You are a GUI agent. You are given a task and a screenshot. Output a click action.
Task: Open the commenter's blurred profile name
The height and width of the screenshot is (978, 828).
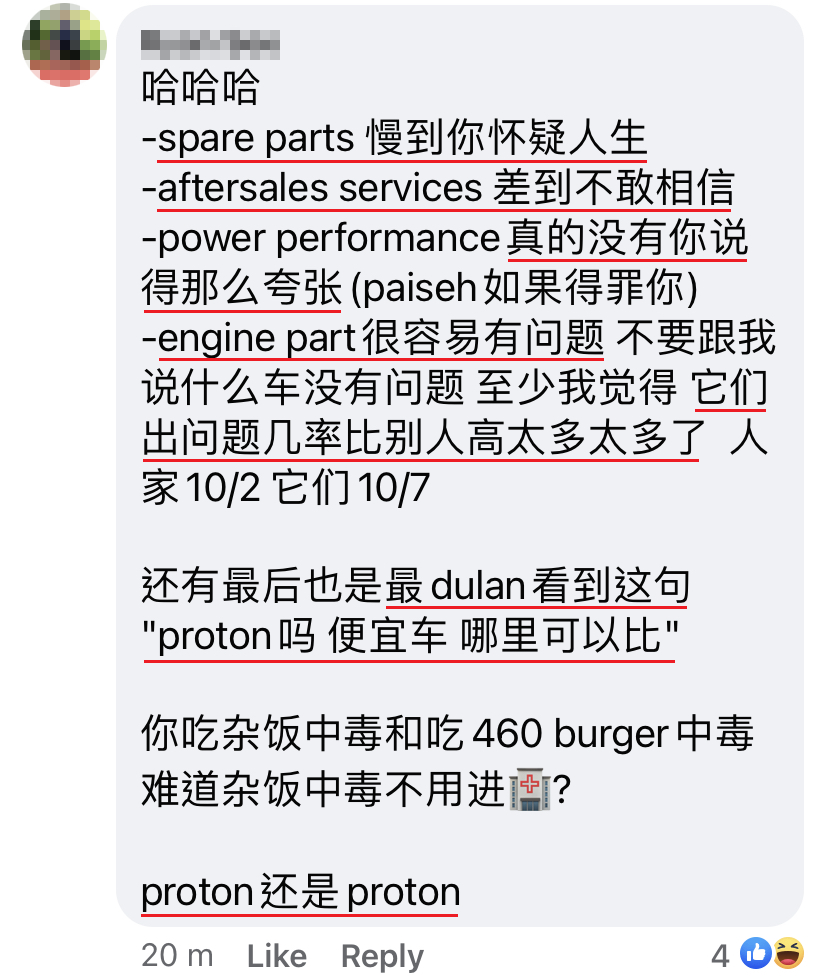pos(210,42)
